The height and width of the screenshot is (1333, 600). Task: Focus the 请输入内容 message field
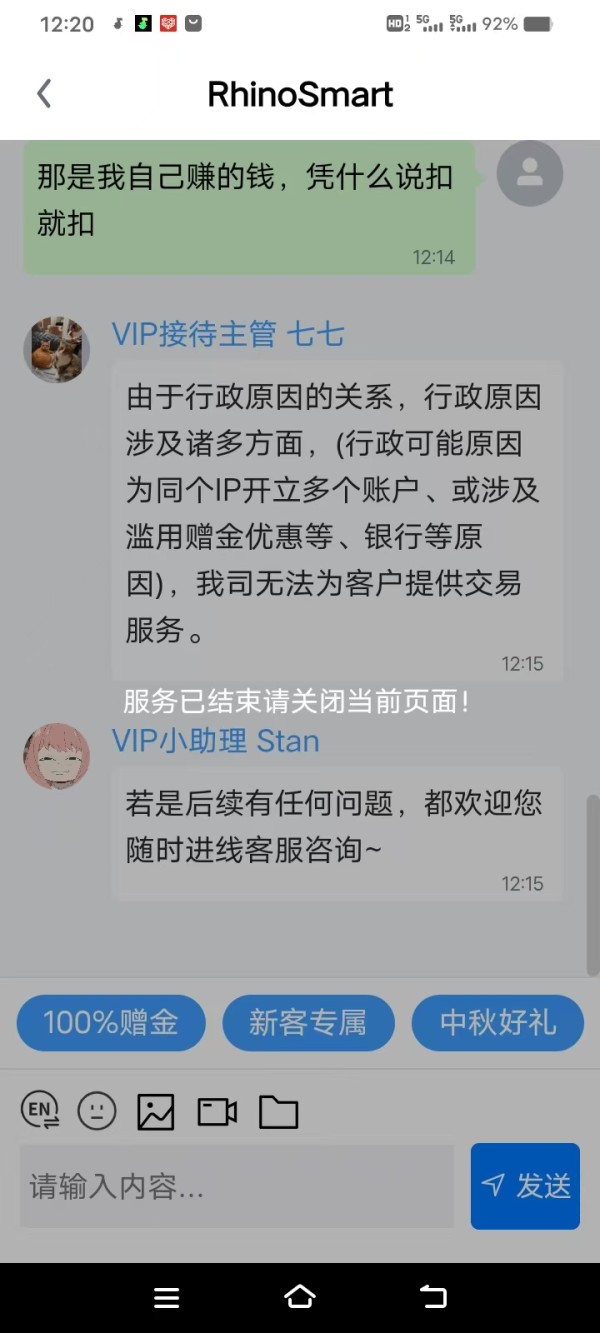[237, 1186]
